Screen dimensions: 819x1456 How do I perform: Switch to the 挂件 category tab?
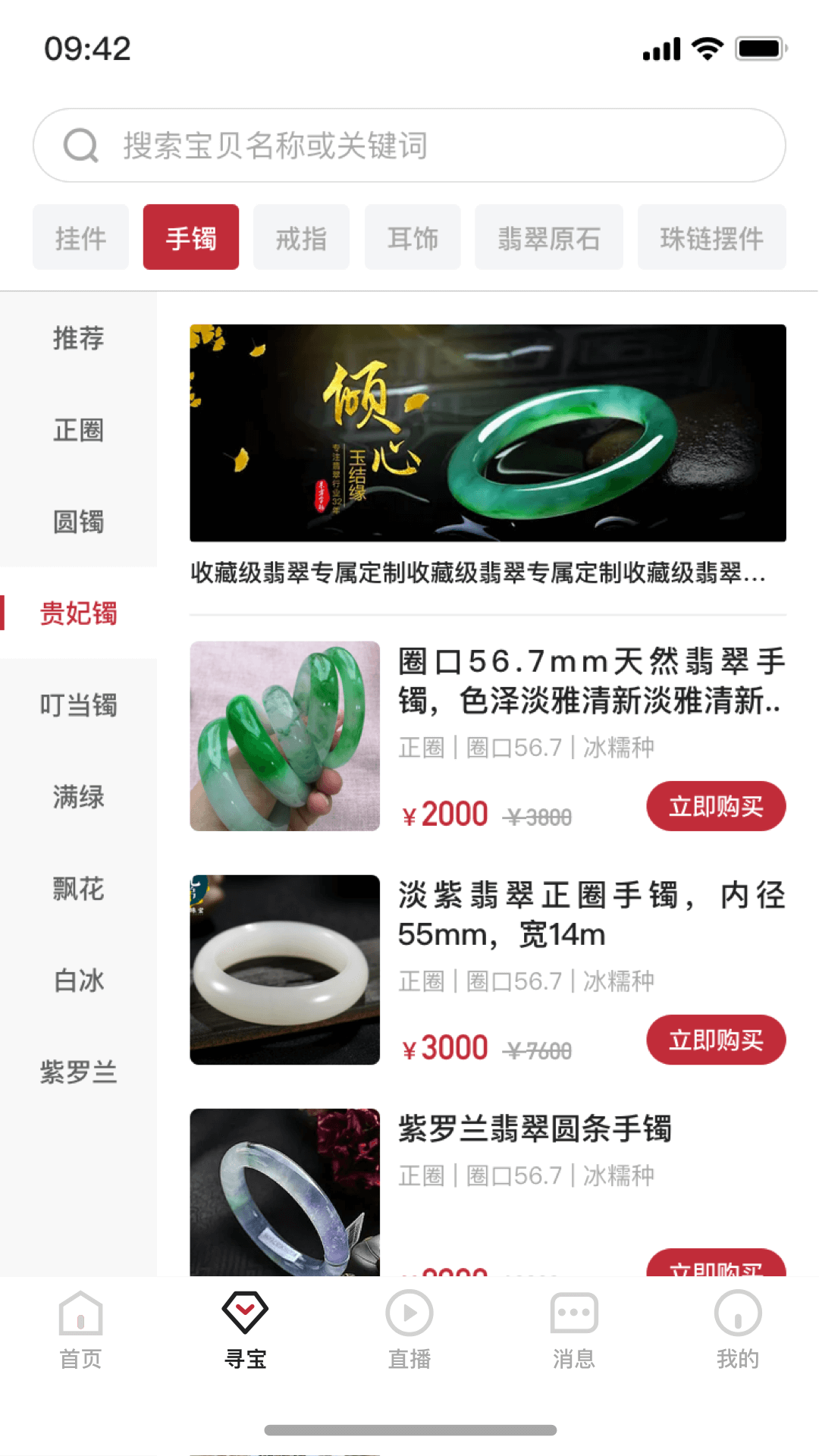tap(80, 237)
